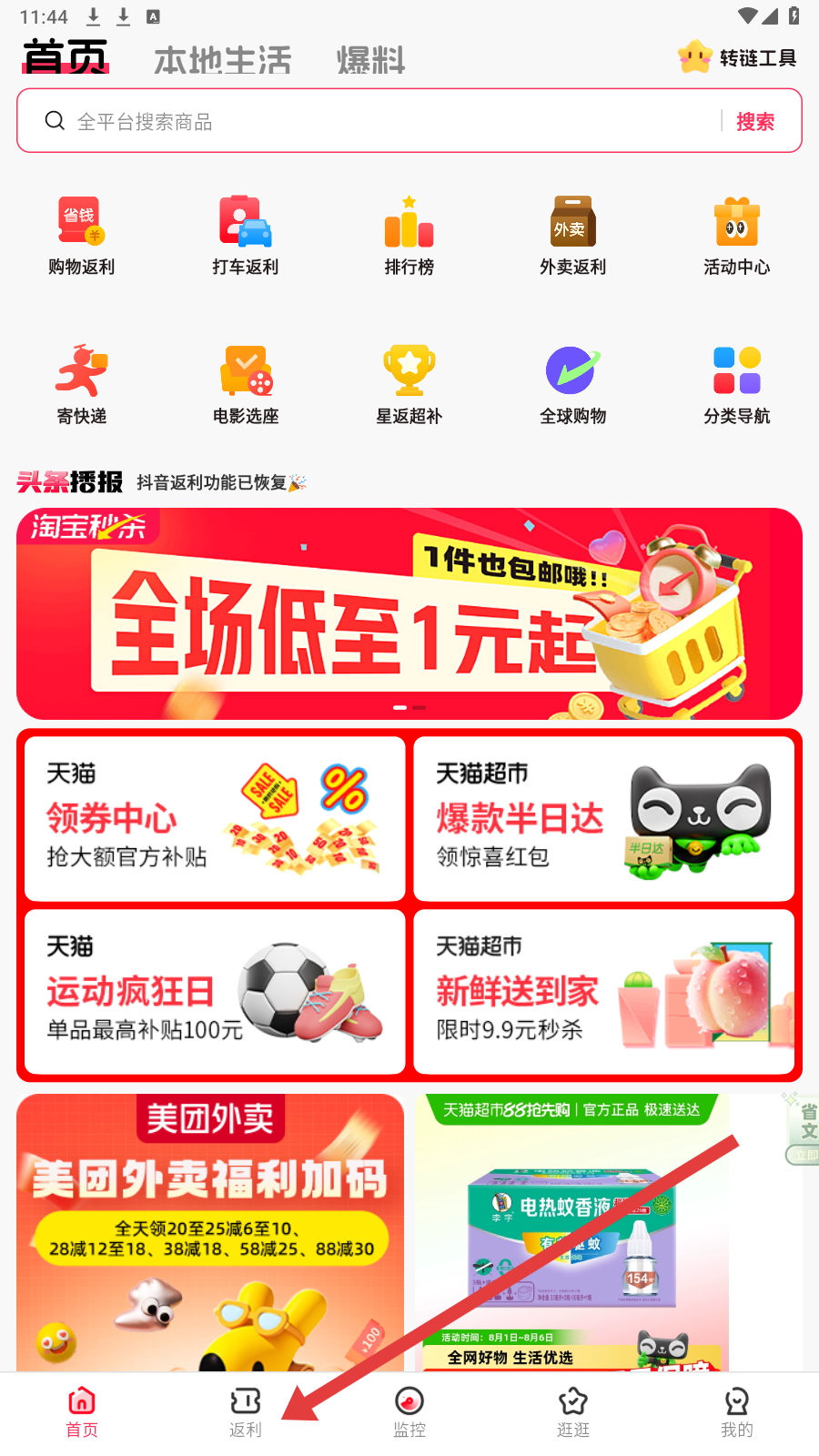
Task: Open 购物返利 shortcut
Action: click(82, 235)
